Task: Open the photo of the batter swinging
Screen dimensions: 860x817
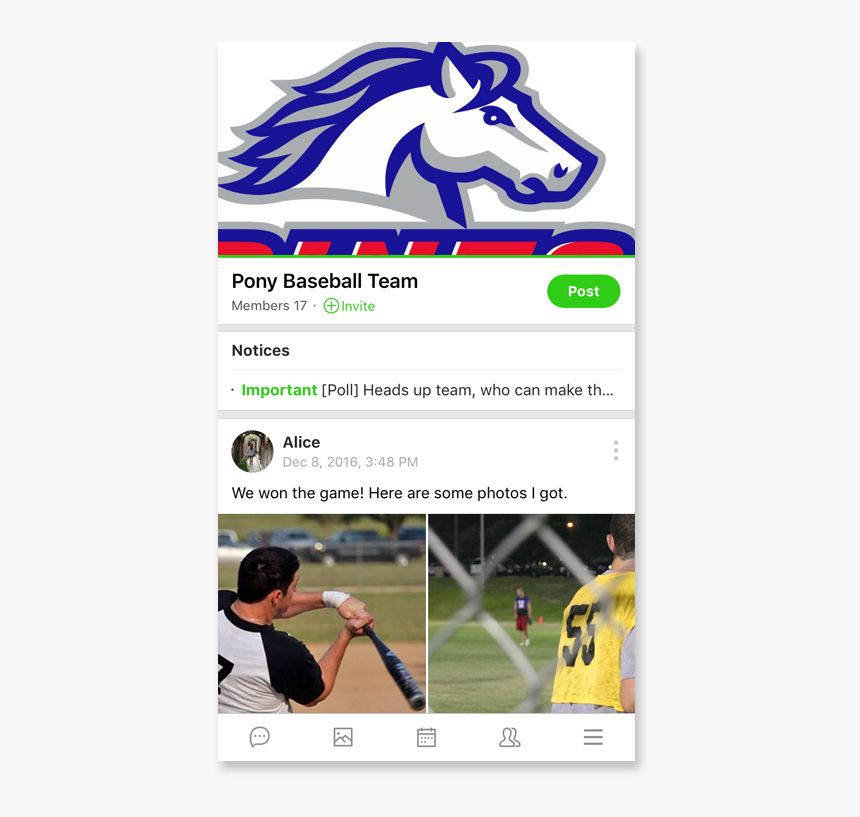Action: [321, 612]
